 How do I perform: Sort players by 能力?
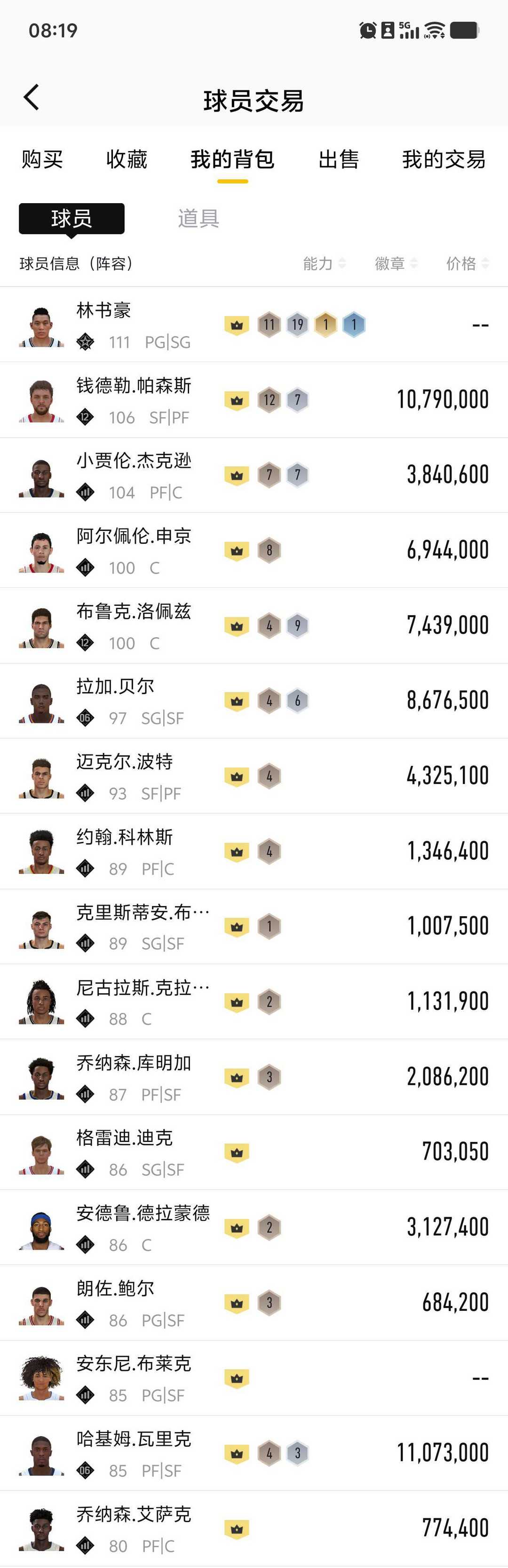[x=324, y=263]
